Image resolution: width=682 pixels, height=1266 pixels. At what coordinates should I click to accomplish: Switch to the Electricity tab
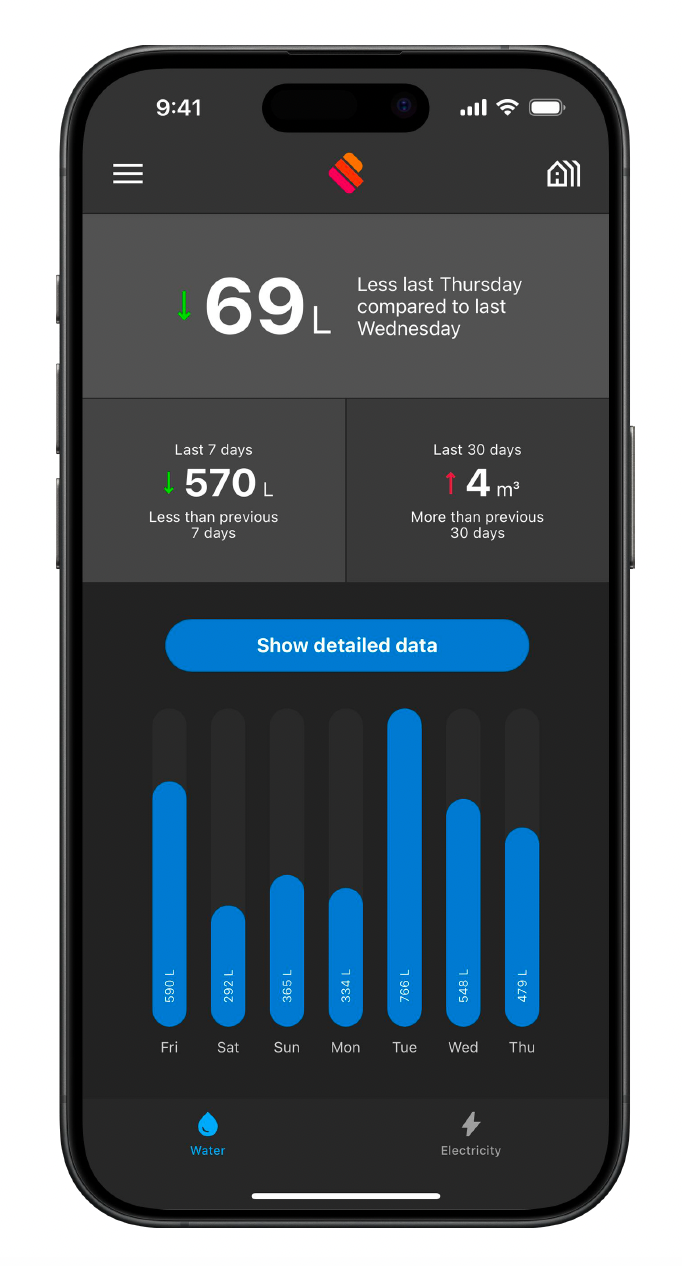pyautogui.click(x=471, y=1134)
